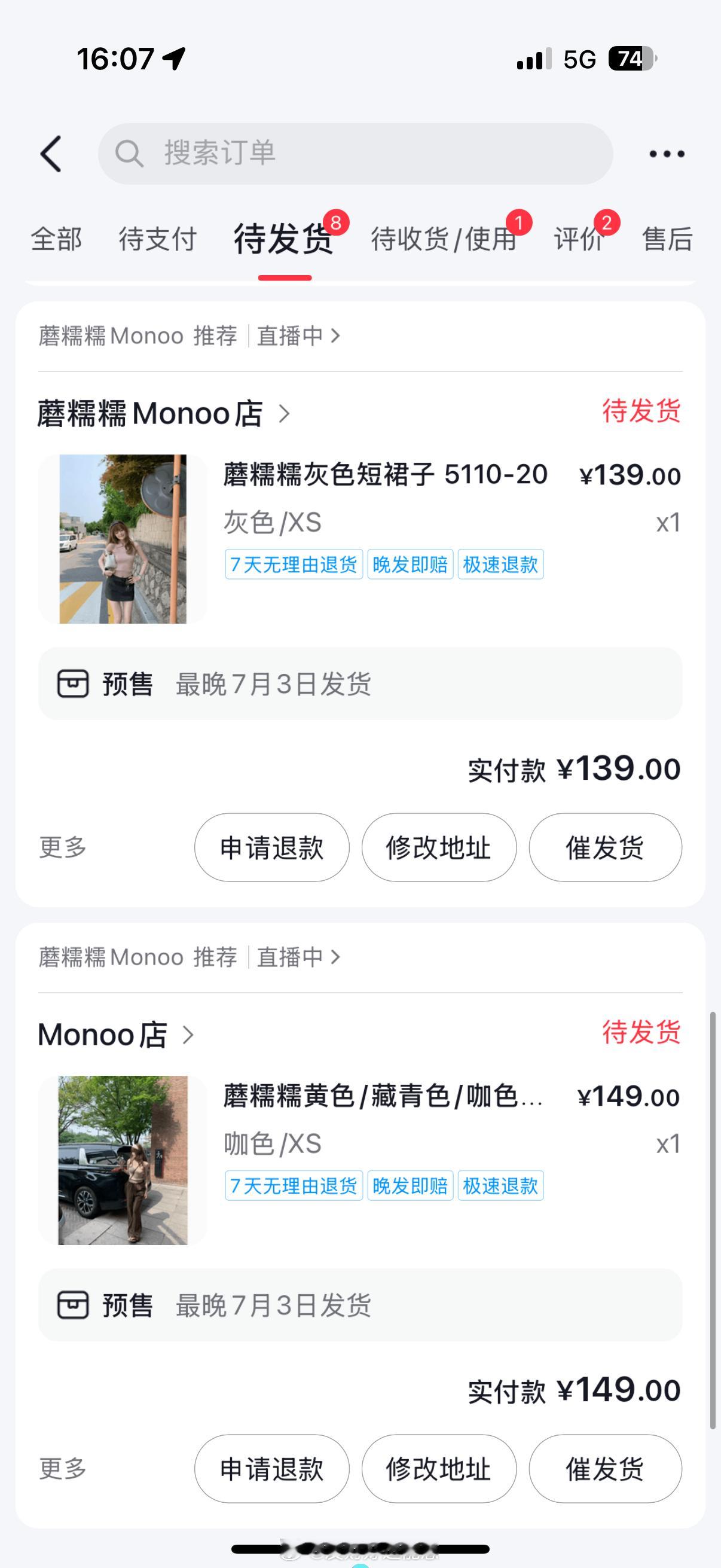Open the 评价 tab
The width and height of the screenshot is (721, 1568).
[x=579, y=239]
